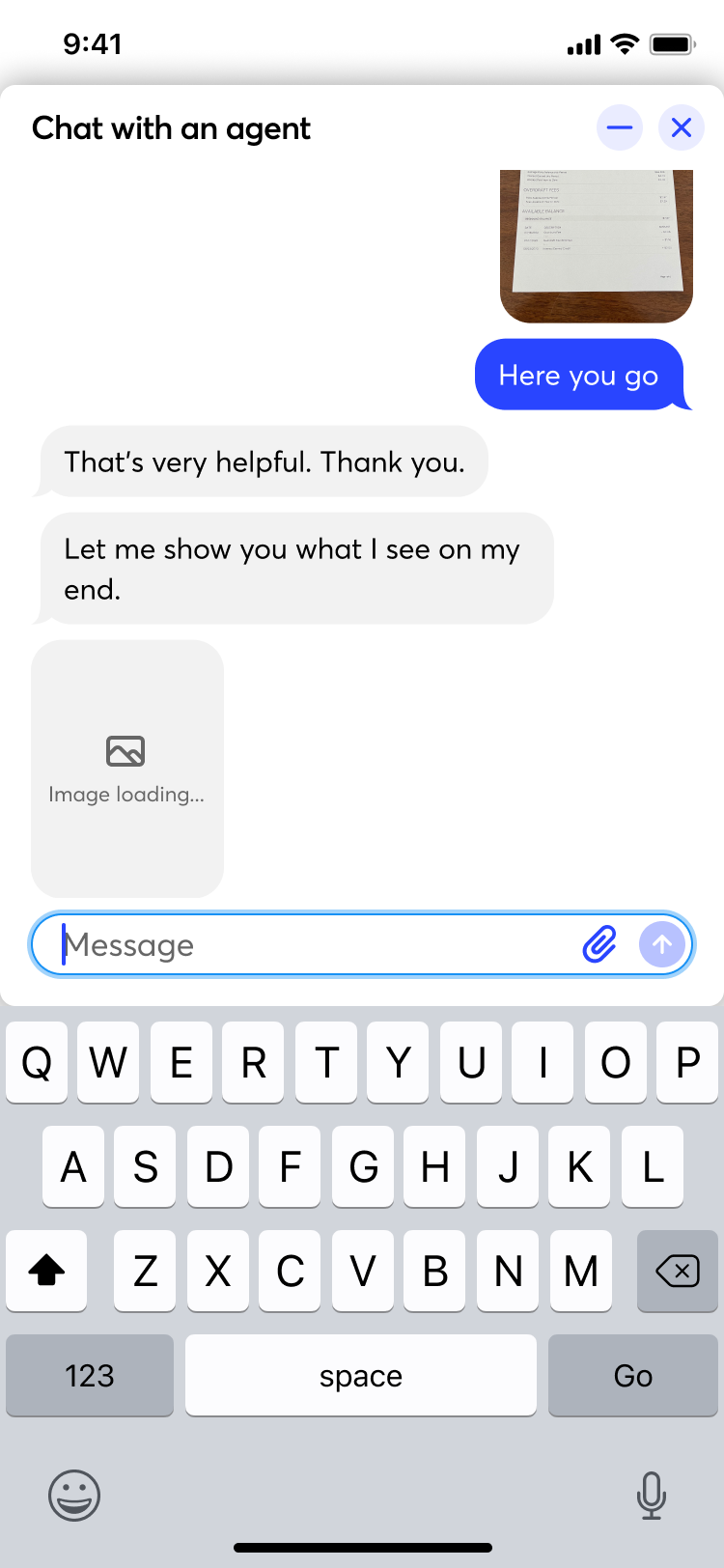724x1568 pixels.
Task: Open the sent document photo
Action: click(x=597, y=245)
